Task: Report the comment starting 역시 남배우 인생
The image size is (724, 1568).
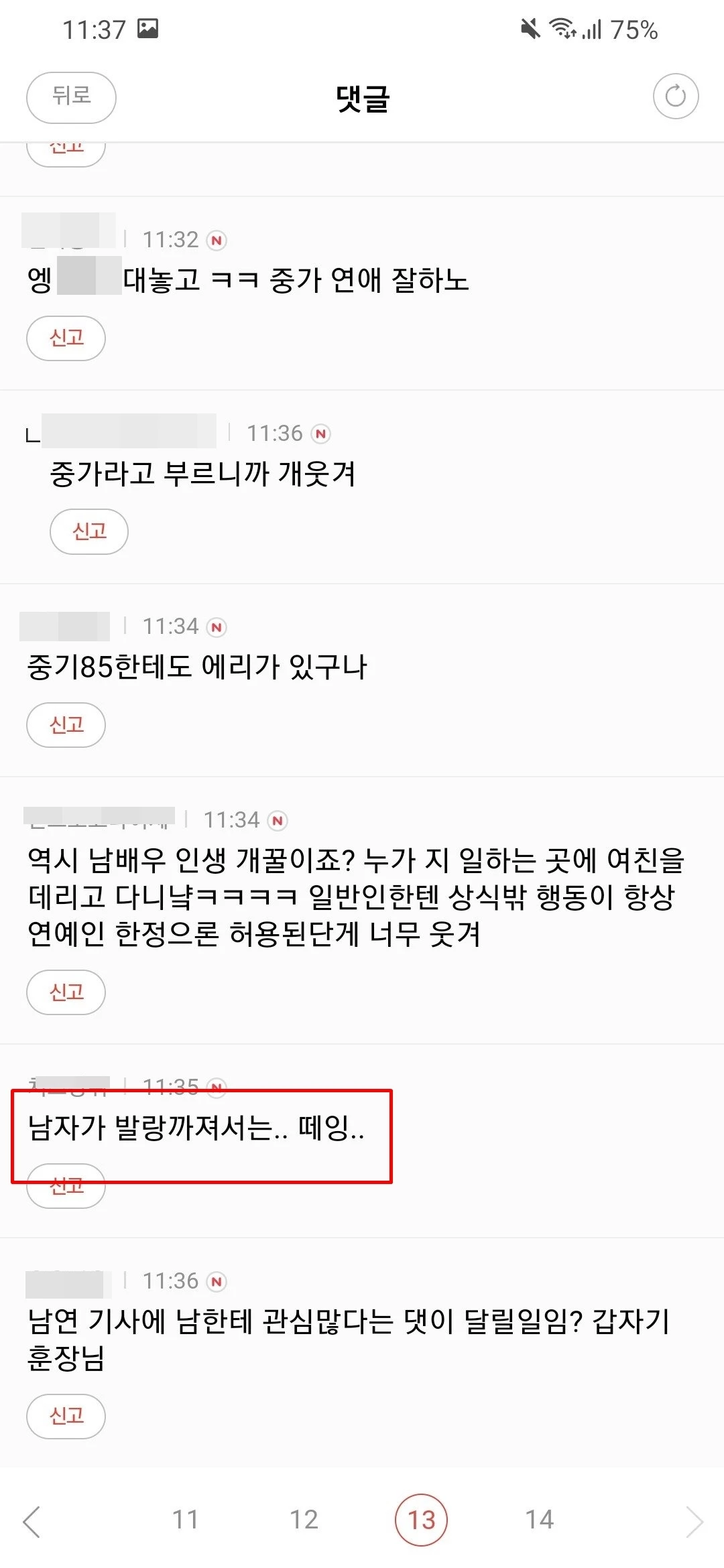Action: (66, 992)
